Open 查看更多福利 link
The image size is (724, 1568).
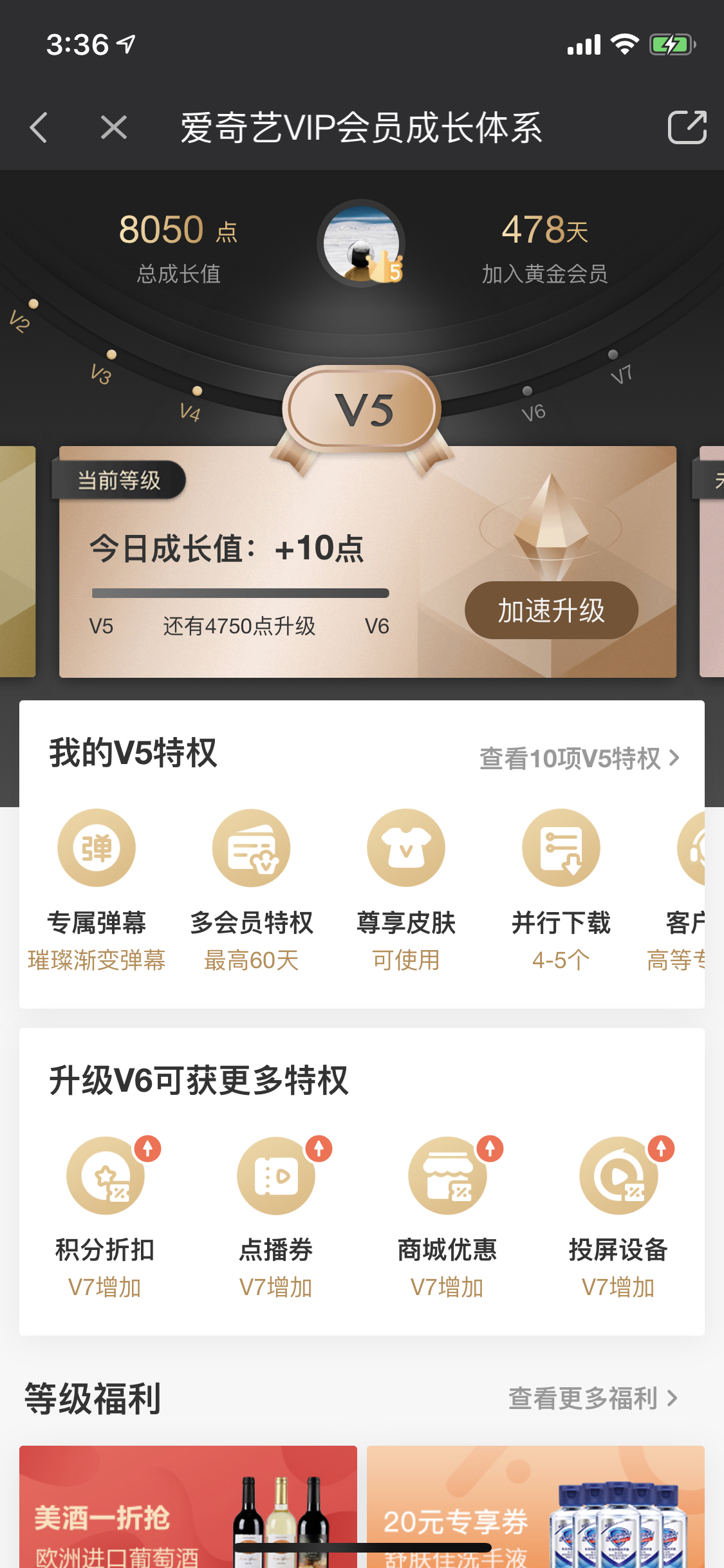click(x=593, y=1398)
